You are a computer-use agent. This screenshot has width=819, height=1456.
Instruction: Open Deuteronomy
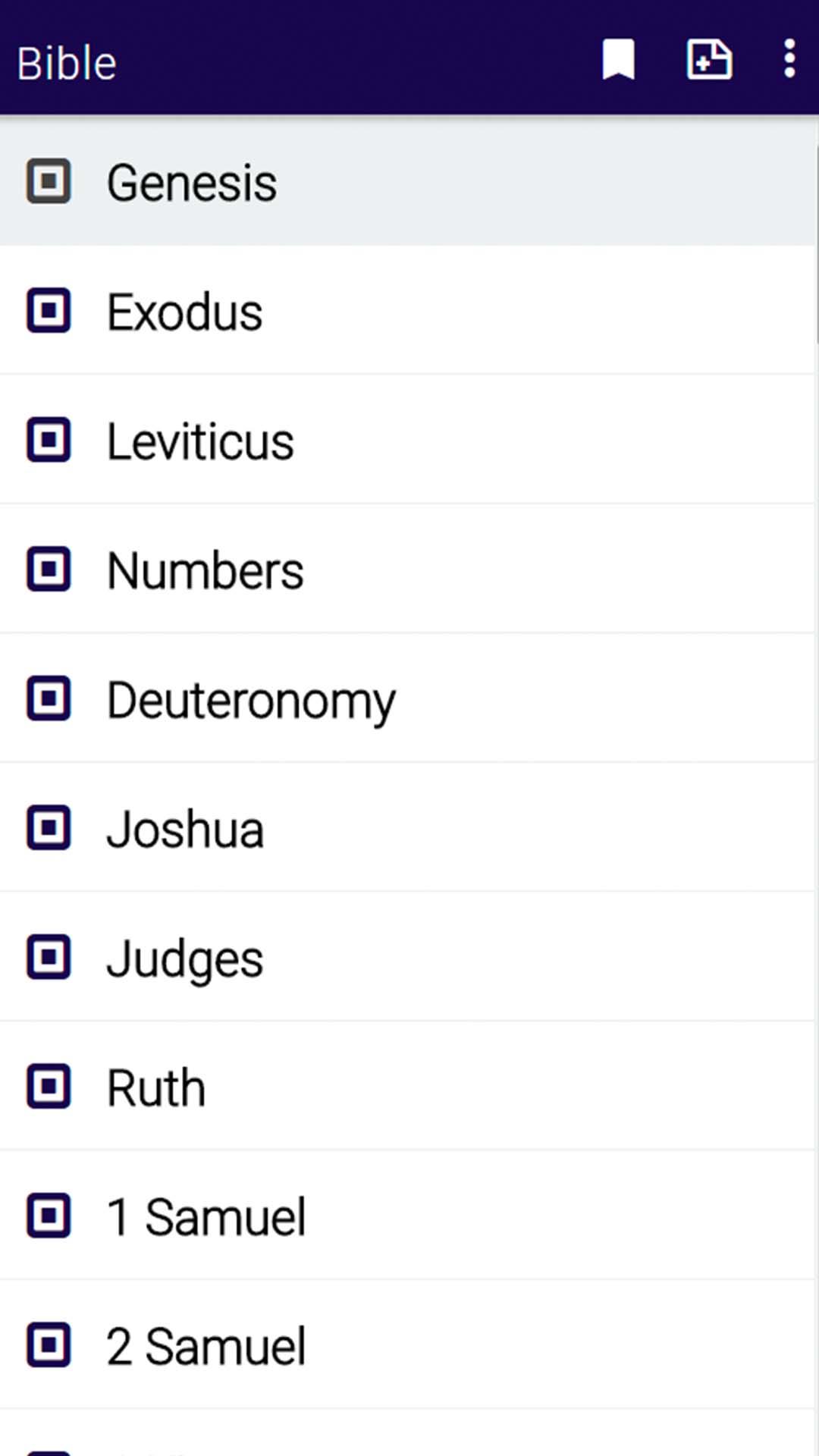click(251, 700)
